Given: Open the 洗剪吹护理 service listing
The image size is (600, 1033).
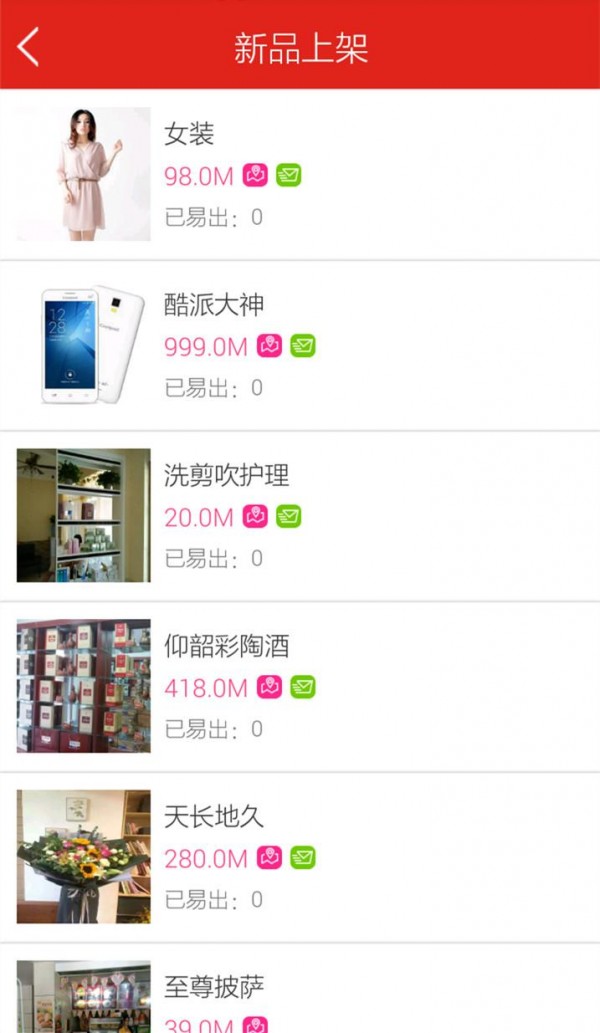Looking at the screenshot, I should pos(300,516).
